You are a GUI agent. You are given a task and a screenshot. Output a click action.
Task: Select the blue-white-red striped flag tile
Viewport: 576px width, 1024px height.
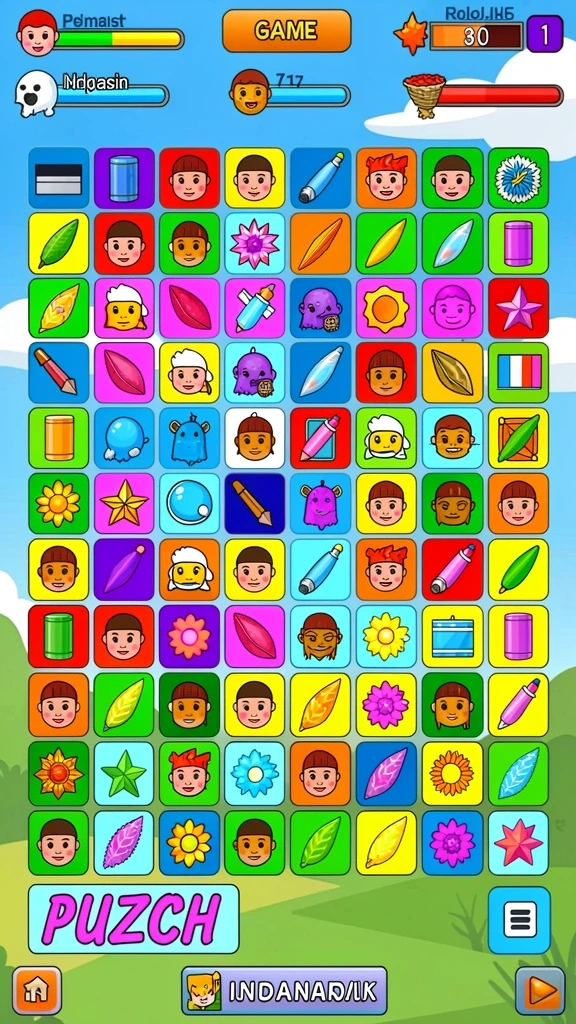click(519, 372)
